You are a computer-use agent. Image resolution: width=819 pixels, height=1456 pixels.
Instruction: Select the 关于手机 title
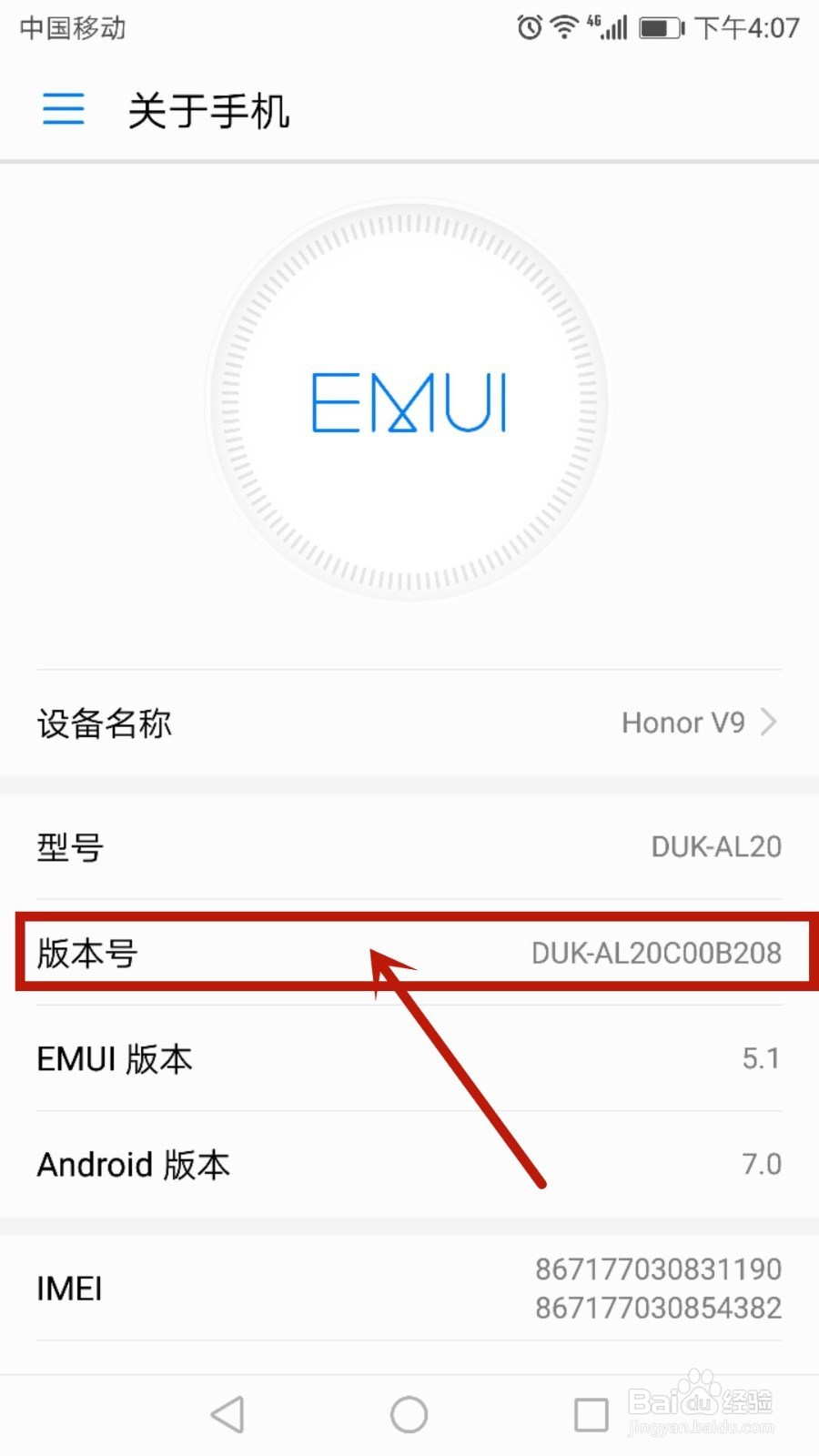pos(207,109)
